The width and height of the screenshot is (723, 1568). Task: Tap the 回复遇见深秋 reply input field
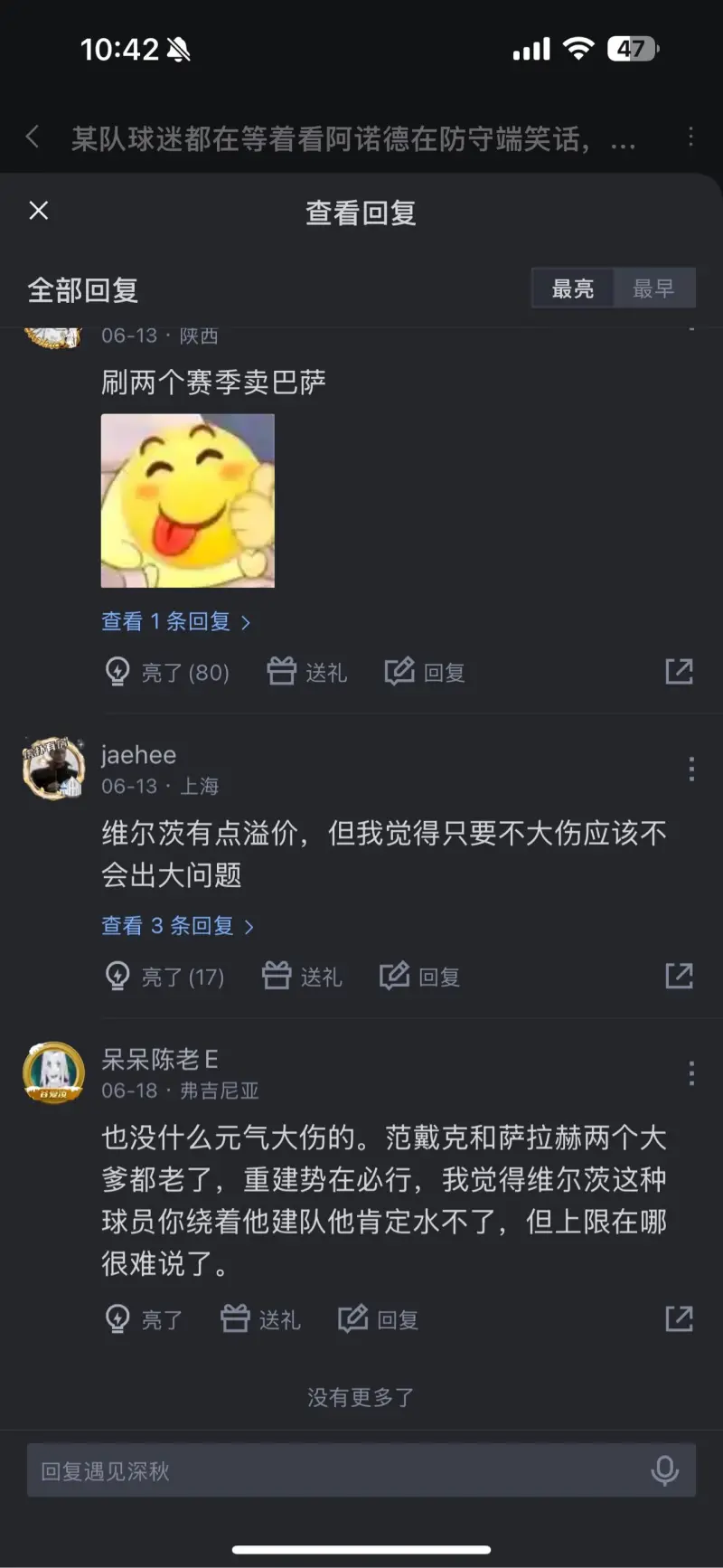(x=334, y=1471)
